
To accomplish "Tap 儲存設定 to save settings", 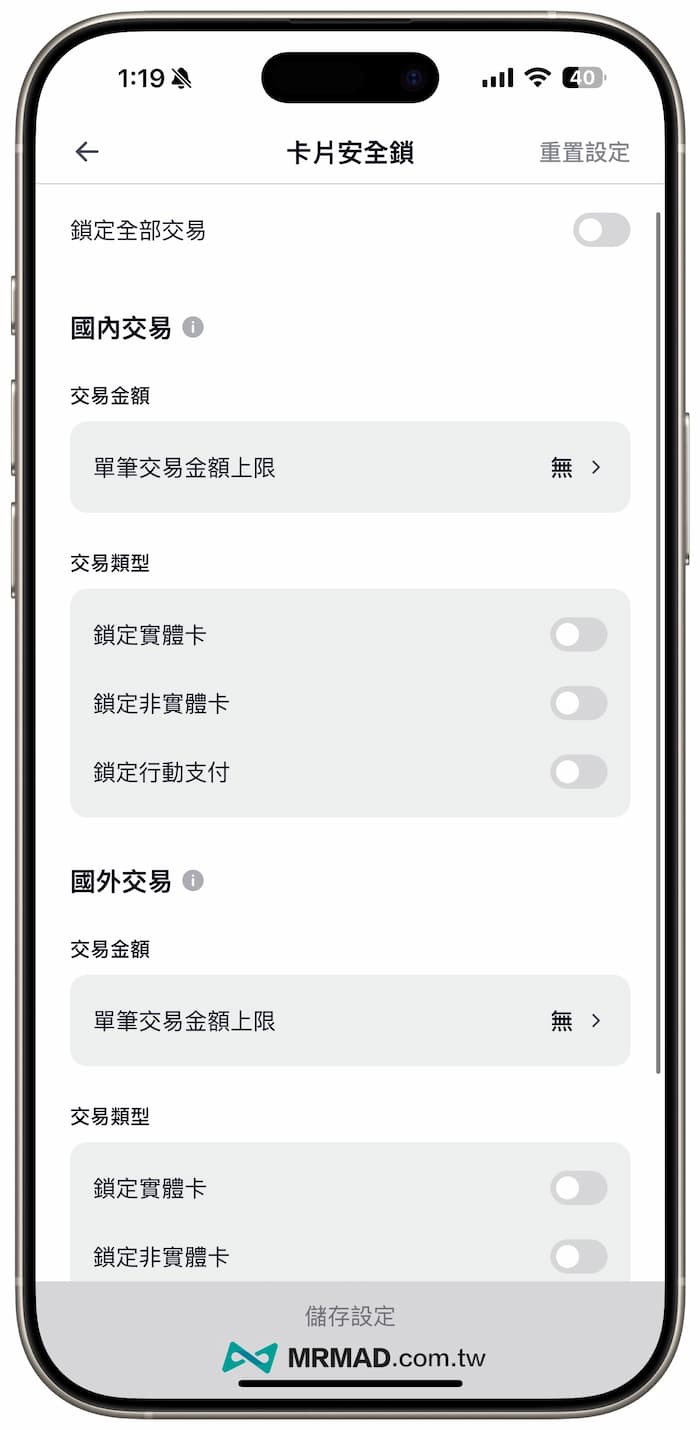I will 350,1315.
